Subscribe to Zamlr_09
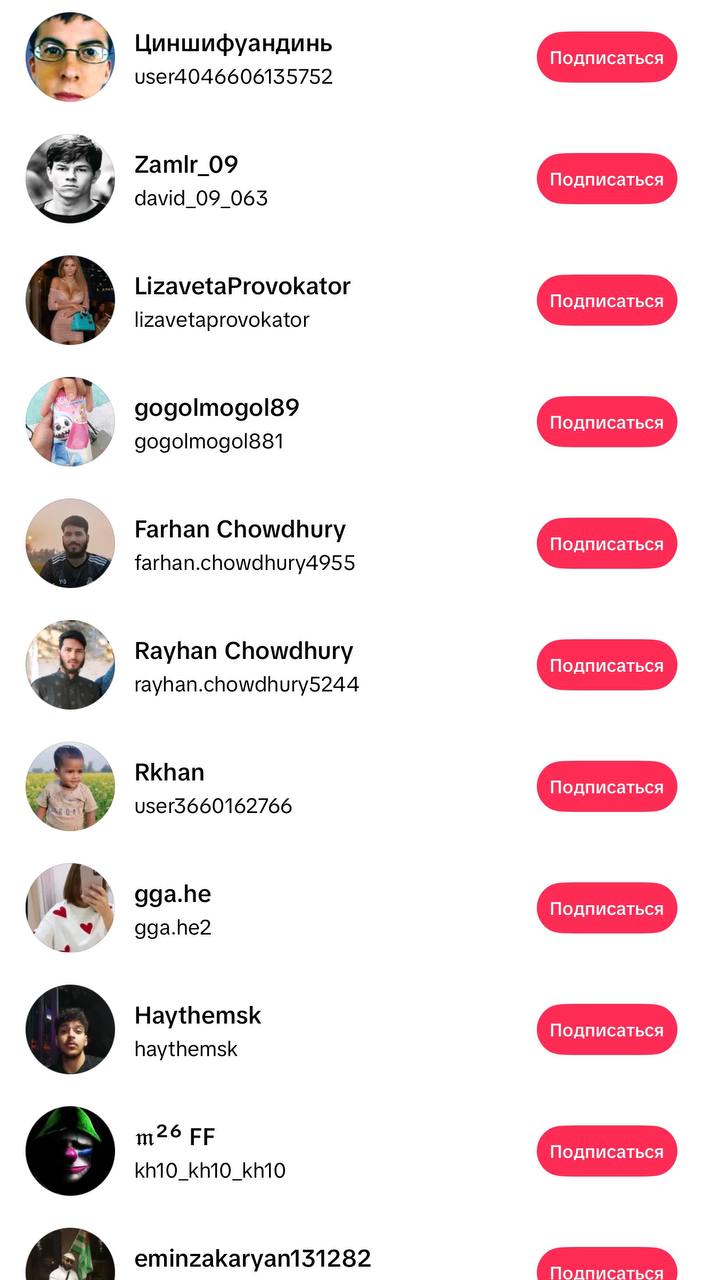 click(607, 179)
